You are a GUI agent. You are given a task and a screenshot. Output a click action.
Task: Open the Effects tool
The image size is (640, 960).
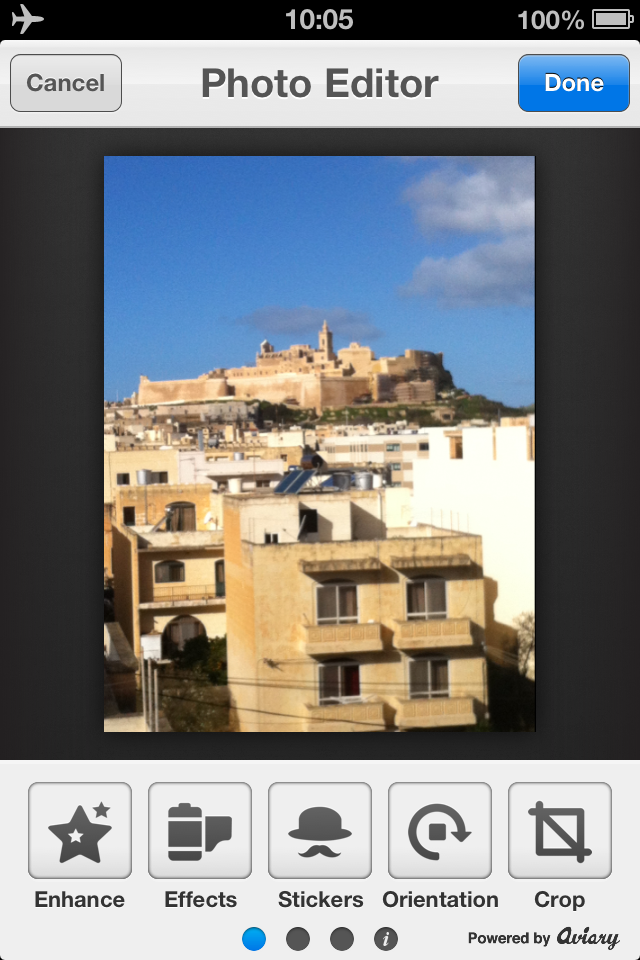200,831
